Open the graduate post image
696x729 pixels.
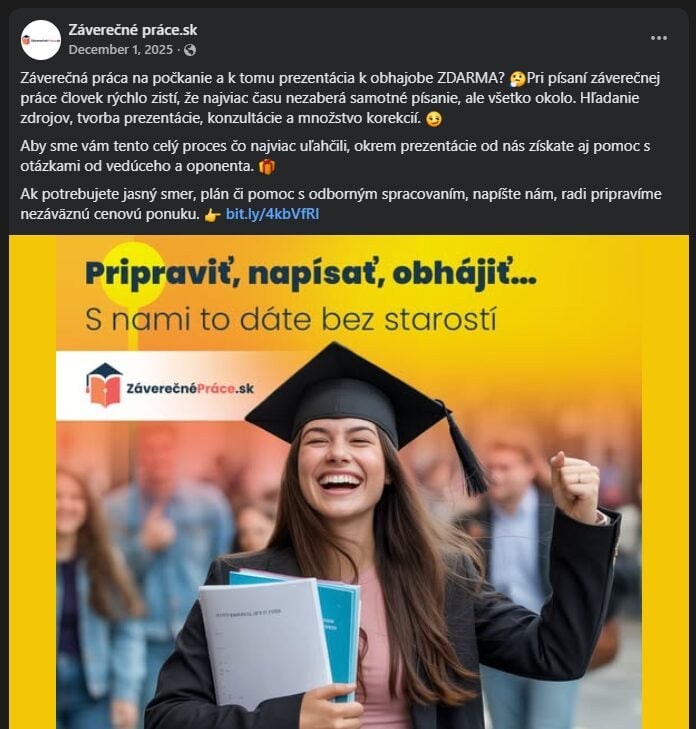click(348, 482)
